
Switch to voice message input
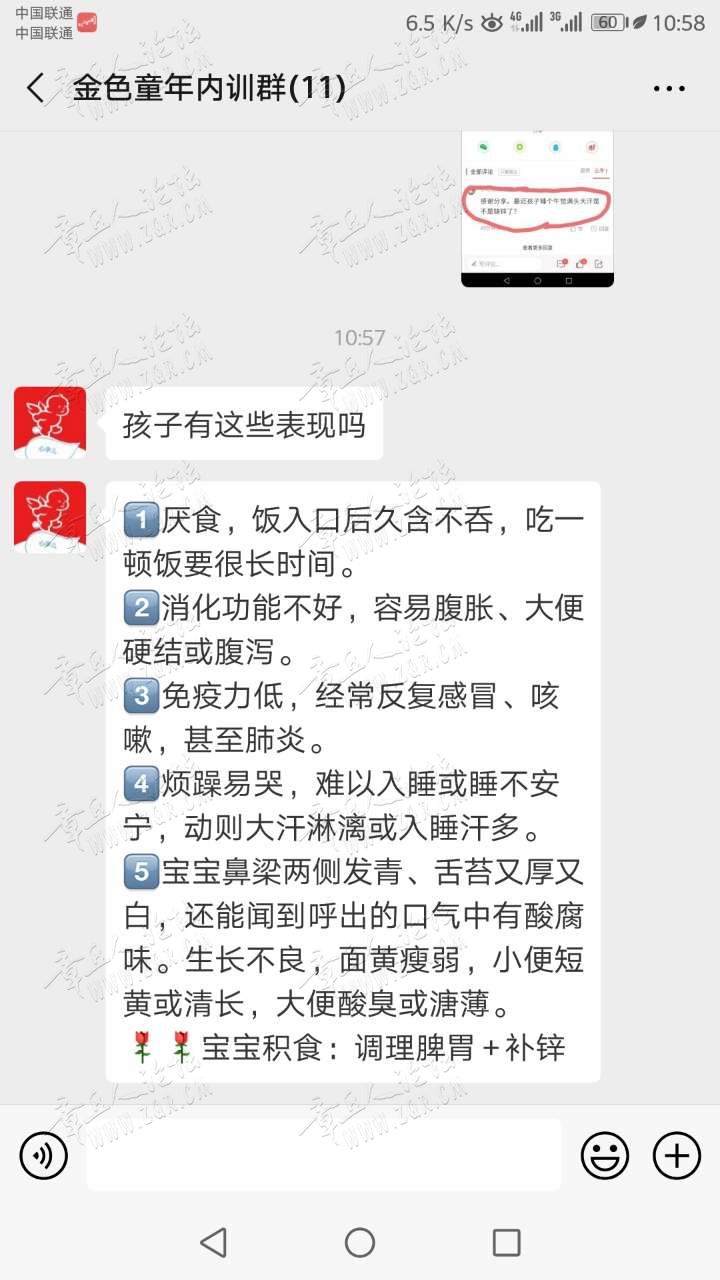(43, 1156)
